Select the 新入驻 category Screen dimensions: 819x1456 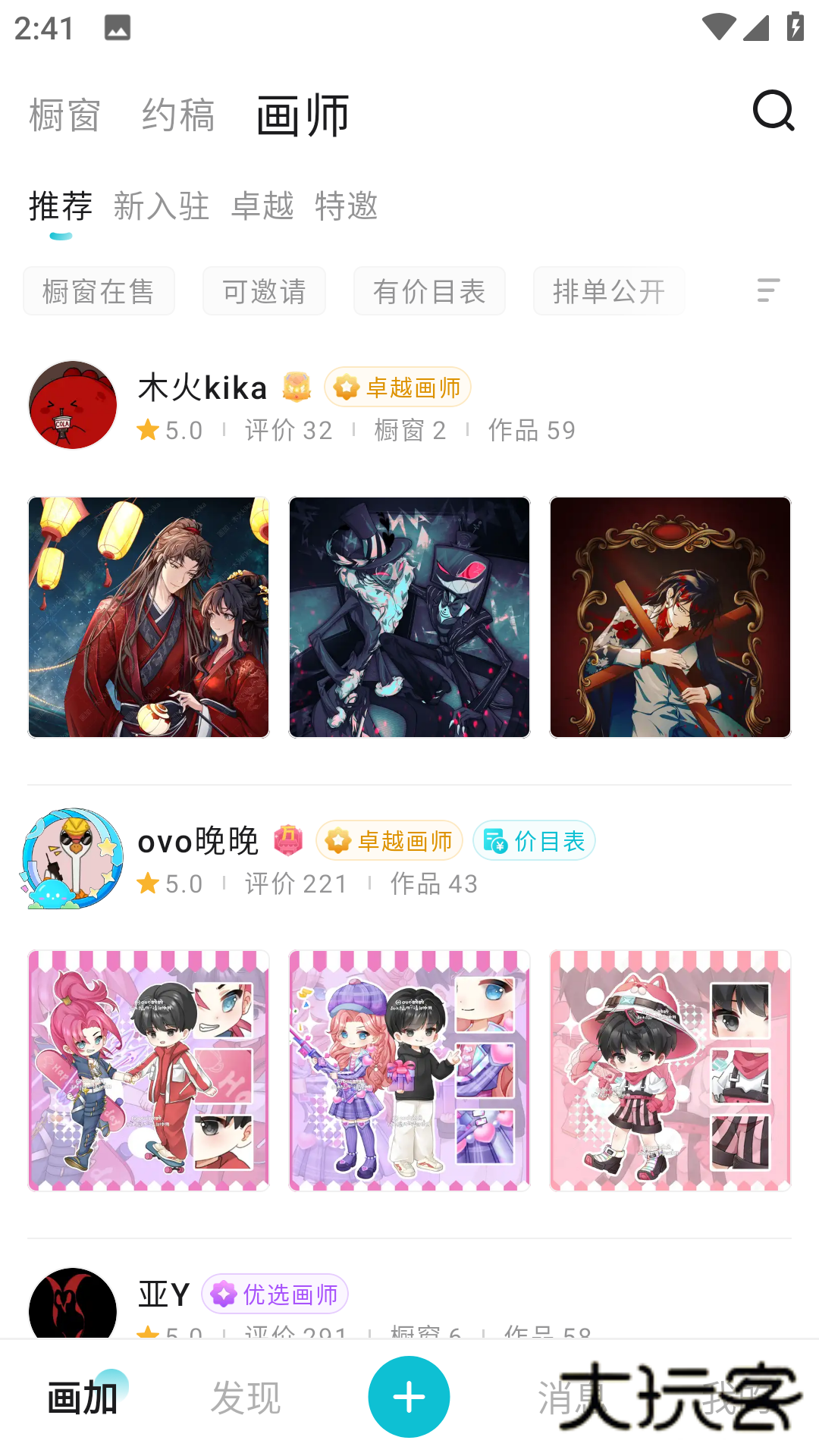(162, 206)
